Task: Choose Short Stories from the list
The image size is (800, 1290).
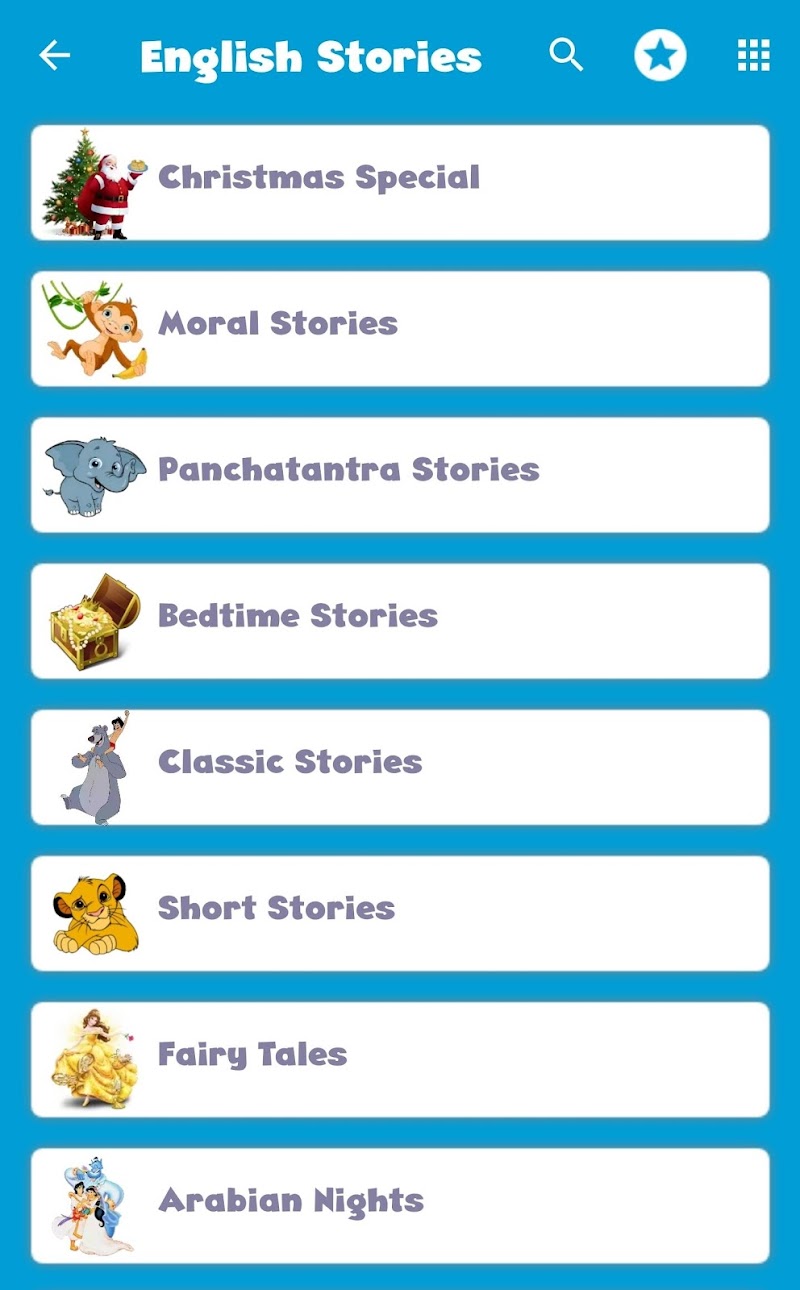Action: click(400, 912)
